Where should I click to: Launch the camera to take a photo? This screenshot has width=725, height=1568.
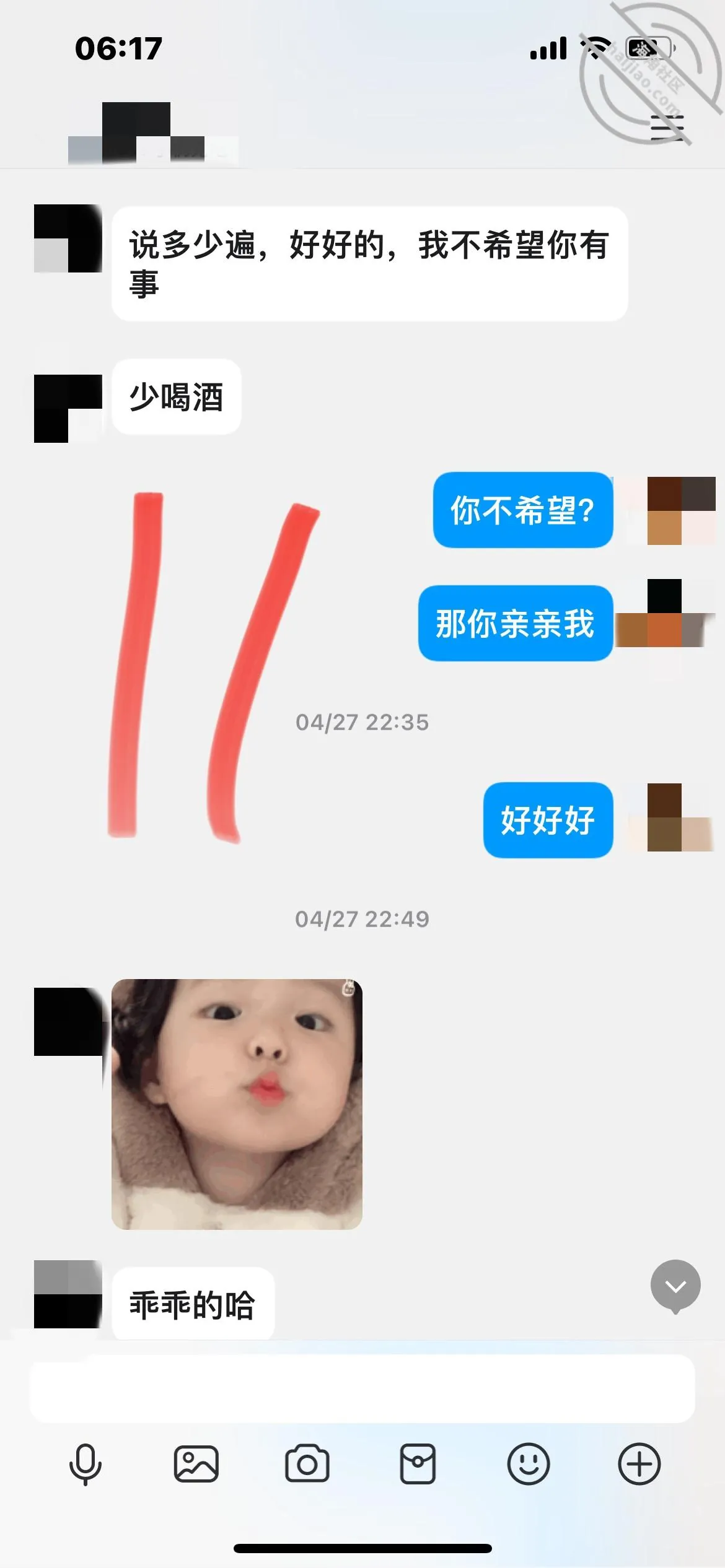307,1464
